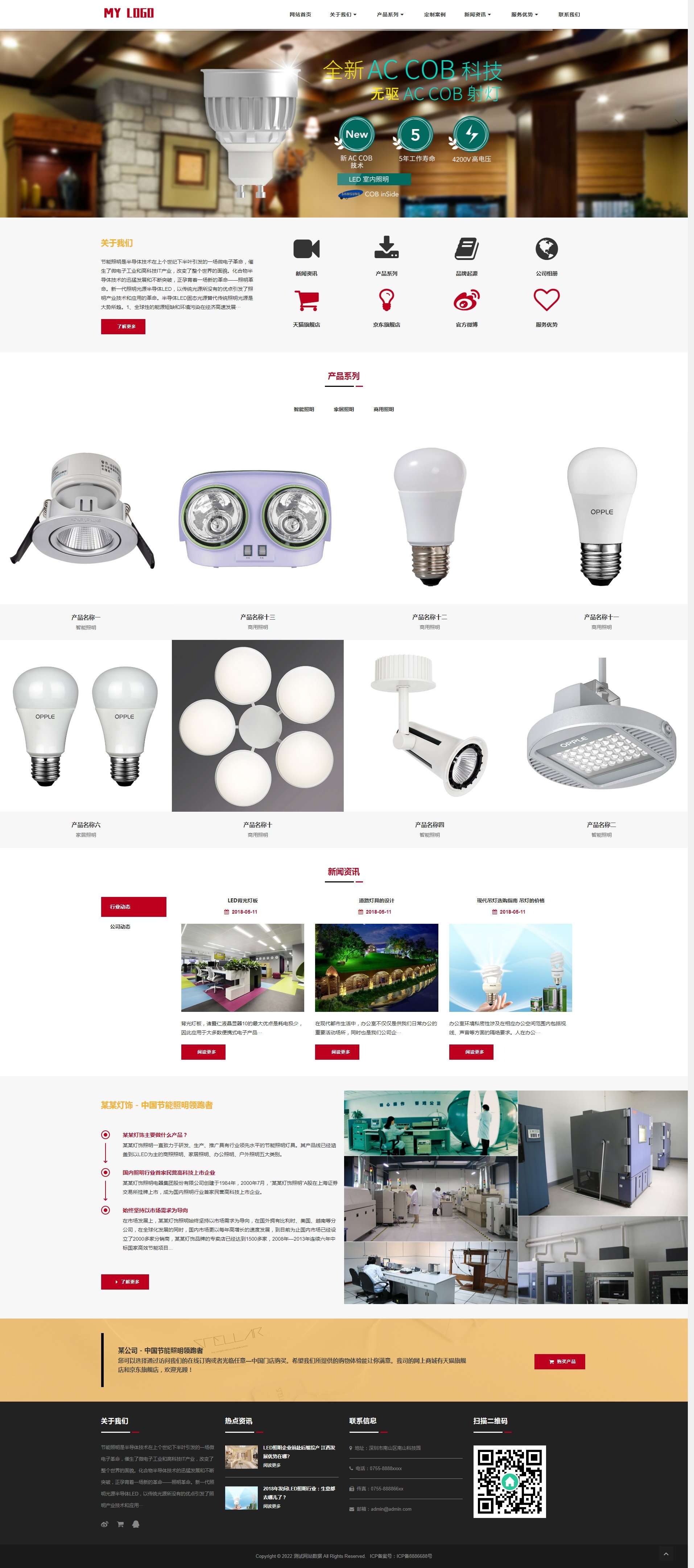The width and height of the screenshot is (694, 1568).
Task: Expand the 产品系列 dropdown in top nav
Action: click(x=390, y=15)
